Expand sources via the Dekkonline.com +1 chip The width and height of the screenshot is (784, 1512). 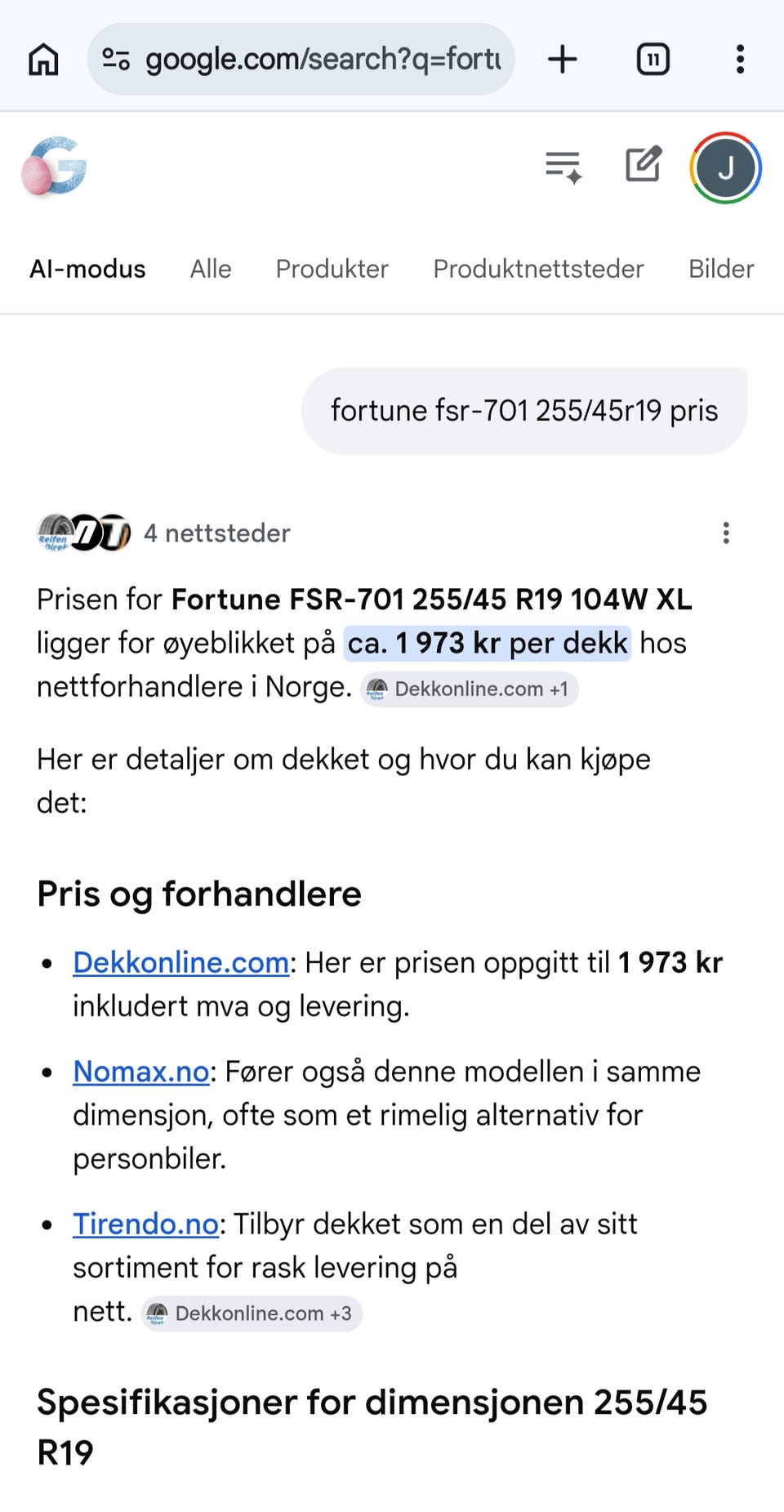pos(470,689)
